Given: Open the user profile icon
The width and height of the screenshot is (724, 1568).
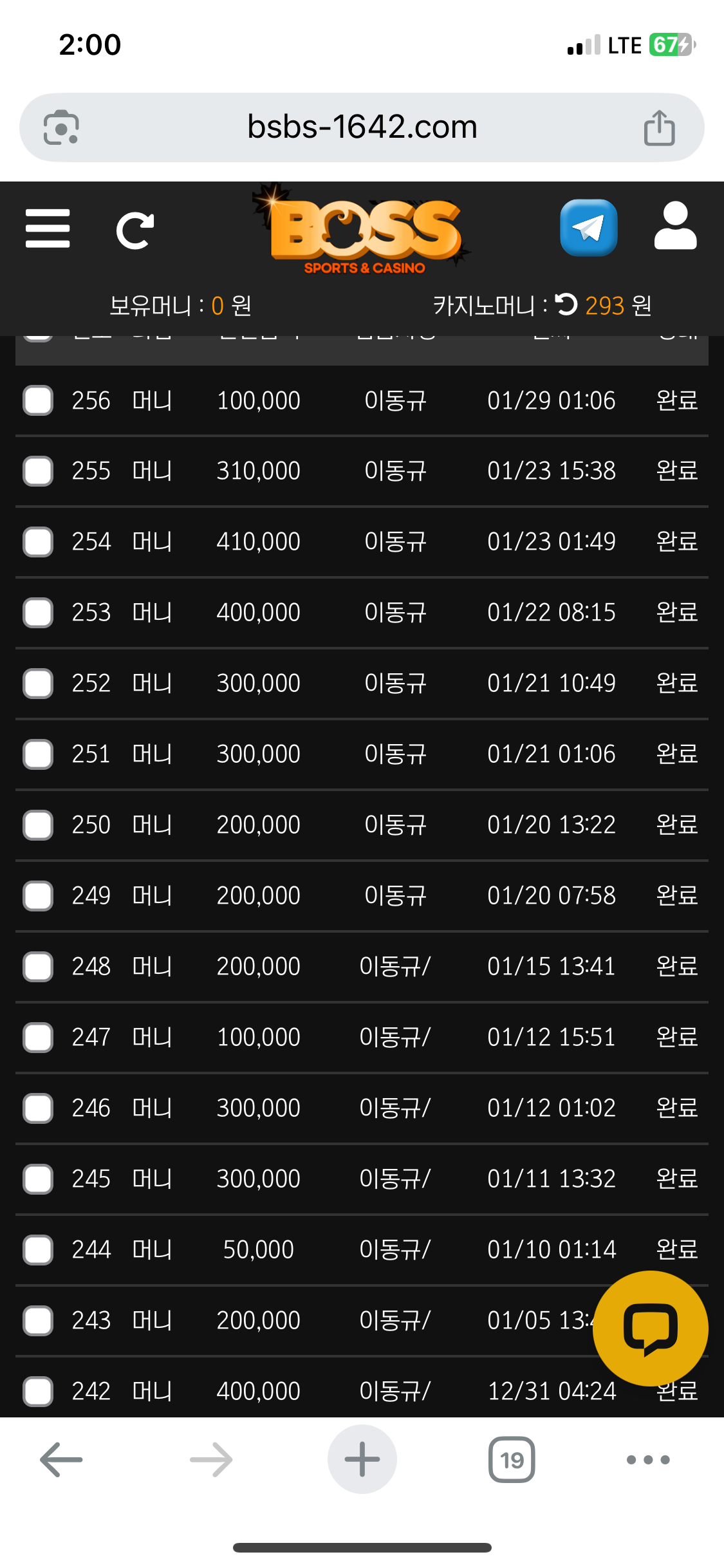Looking at the screenshot, I should (x=675, y=226).
